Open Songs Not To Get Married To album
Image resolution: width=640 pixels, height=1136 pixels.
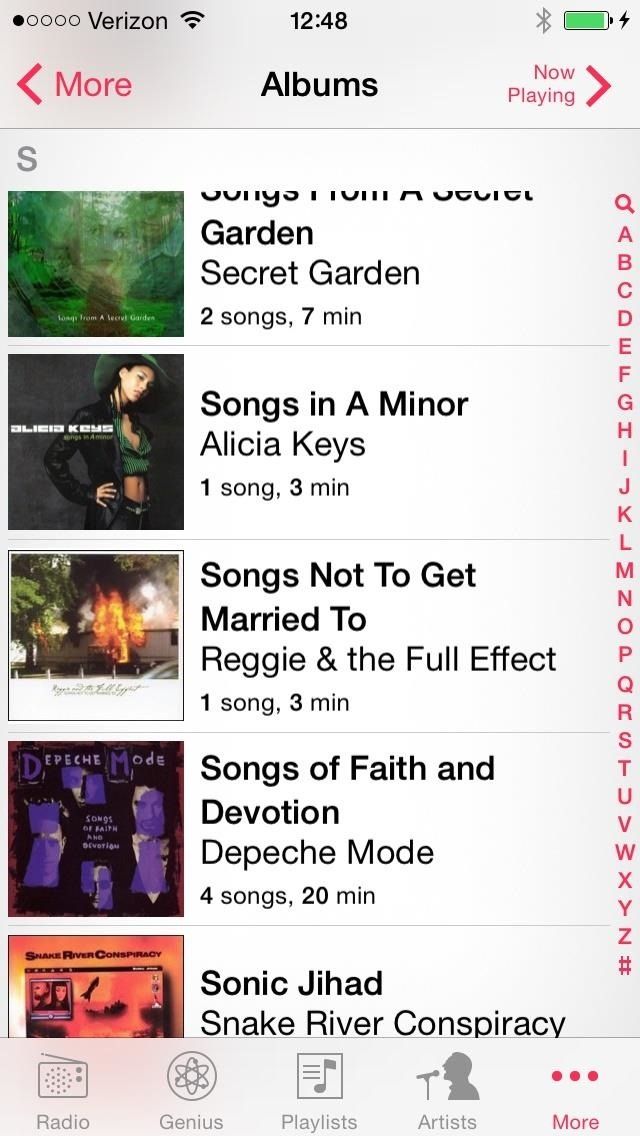(x=310, y=637)
